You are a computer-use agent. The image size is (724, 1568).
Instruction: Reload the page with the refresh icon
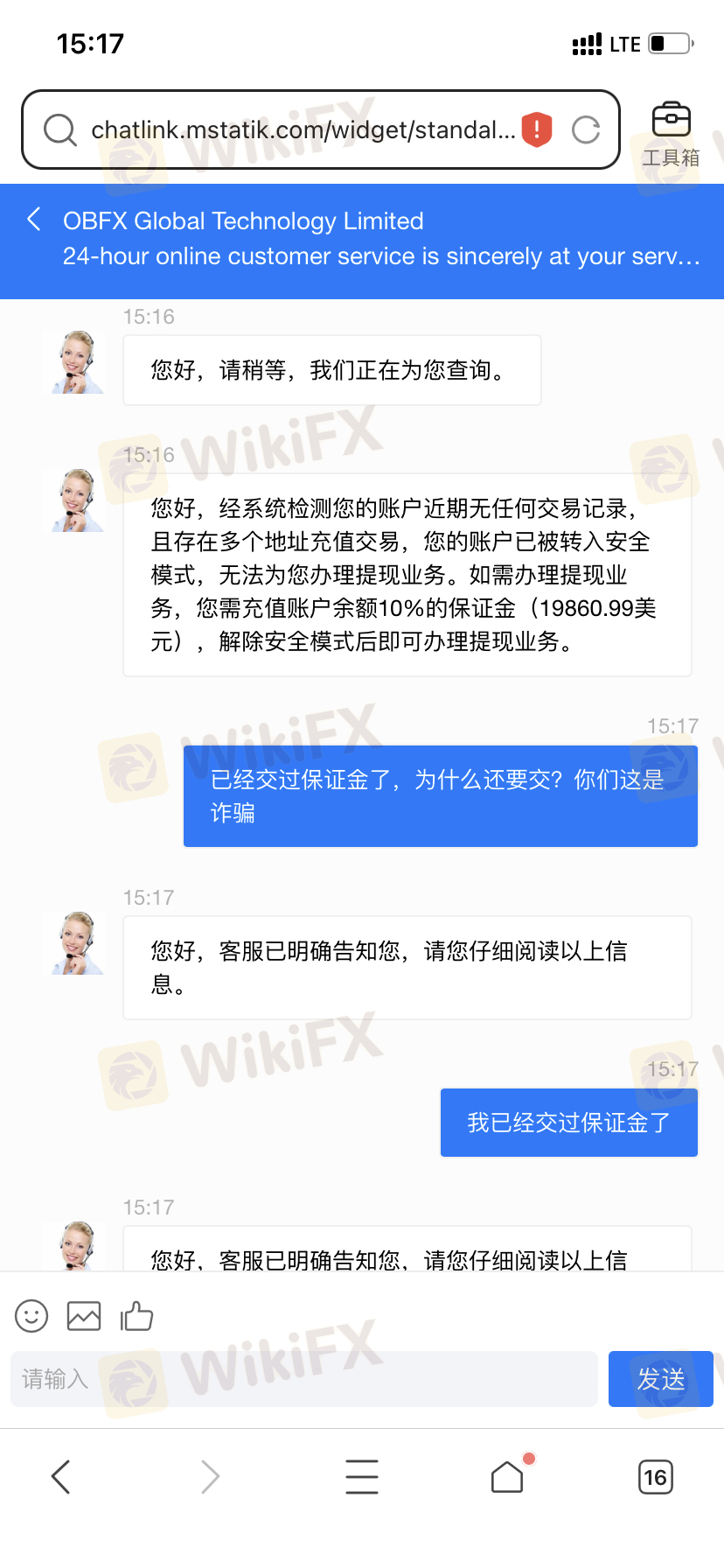pos(586,130)
